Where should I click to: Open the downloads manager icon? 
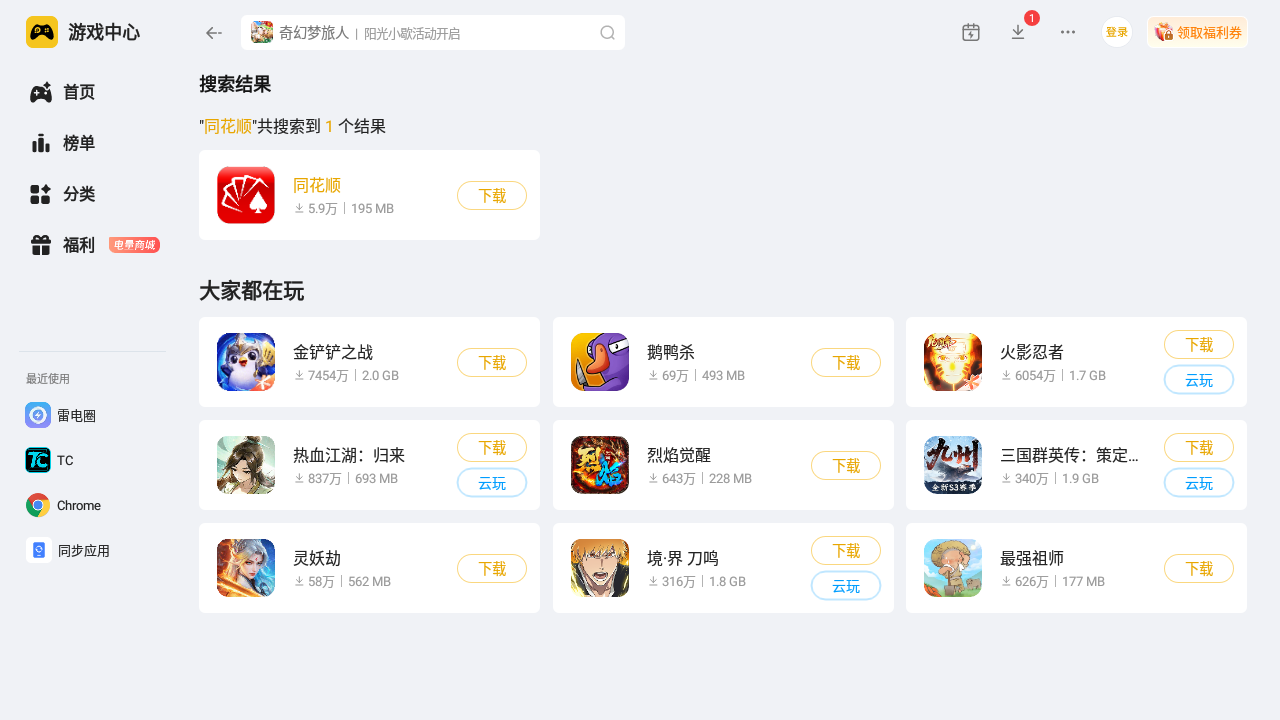click(1018, 32)
